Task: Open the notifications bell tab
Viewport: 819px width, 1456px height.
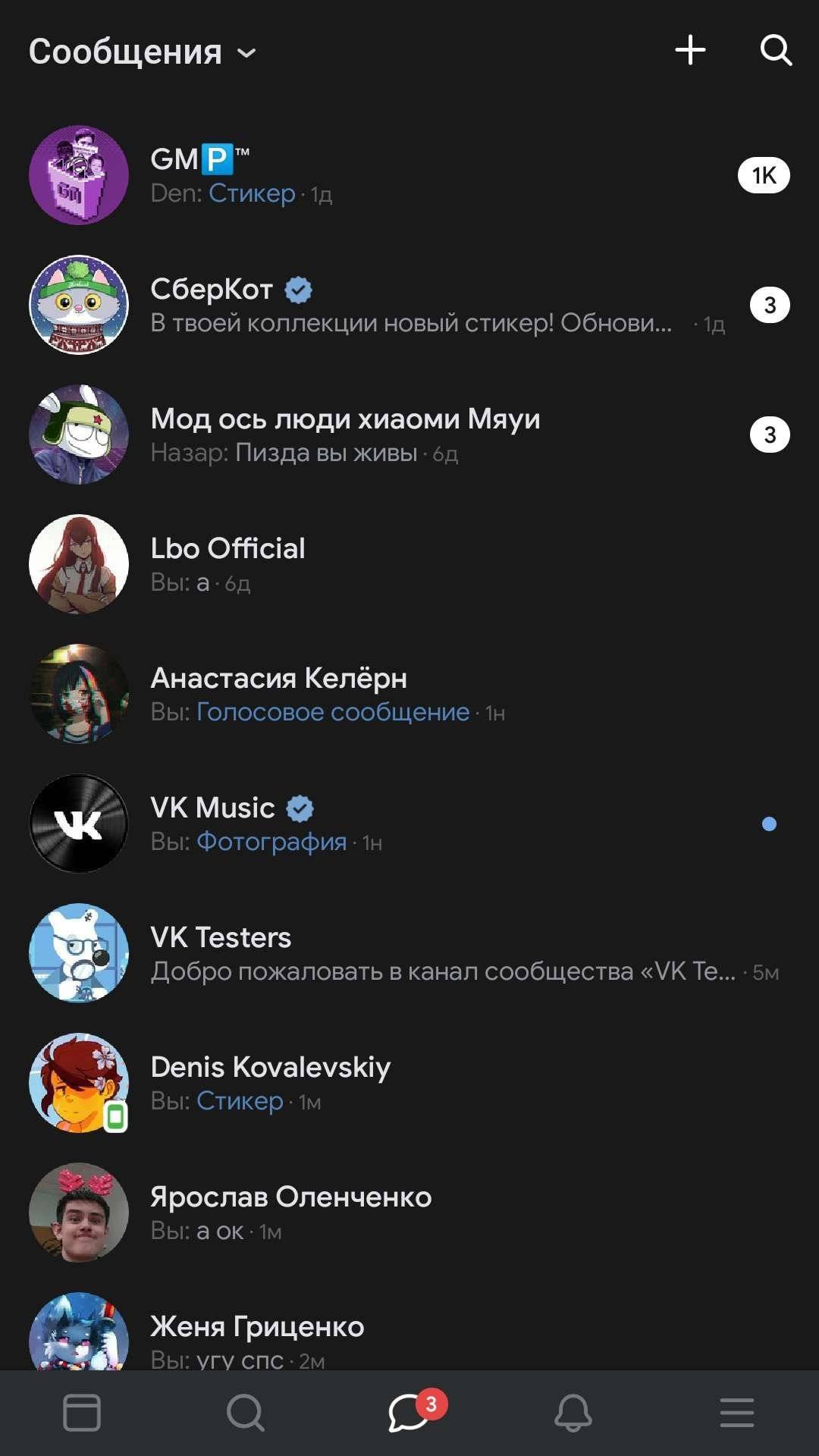Action: 573,1413
